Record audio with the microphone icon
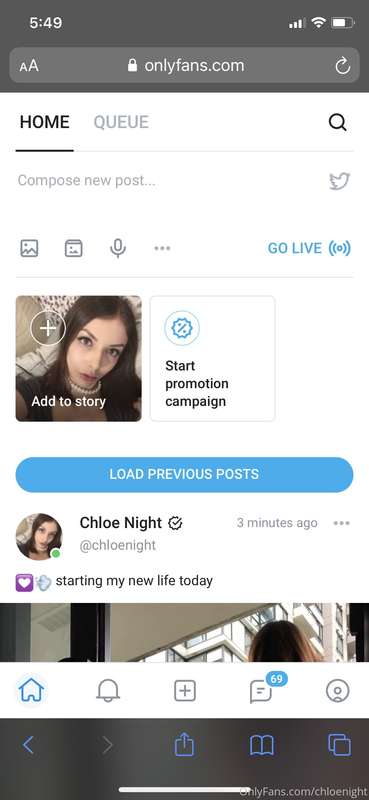The width and height of the screenshot is (369, 800). [118, 248]
